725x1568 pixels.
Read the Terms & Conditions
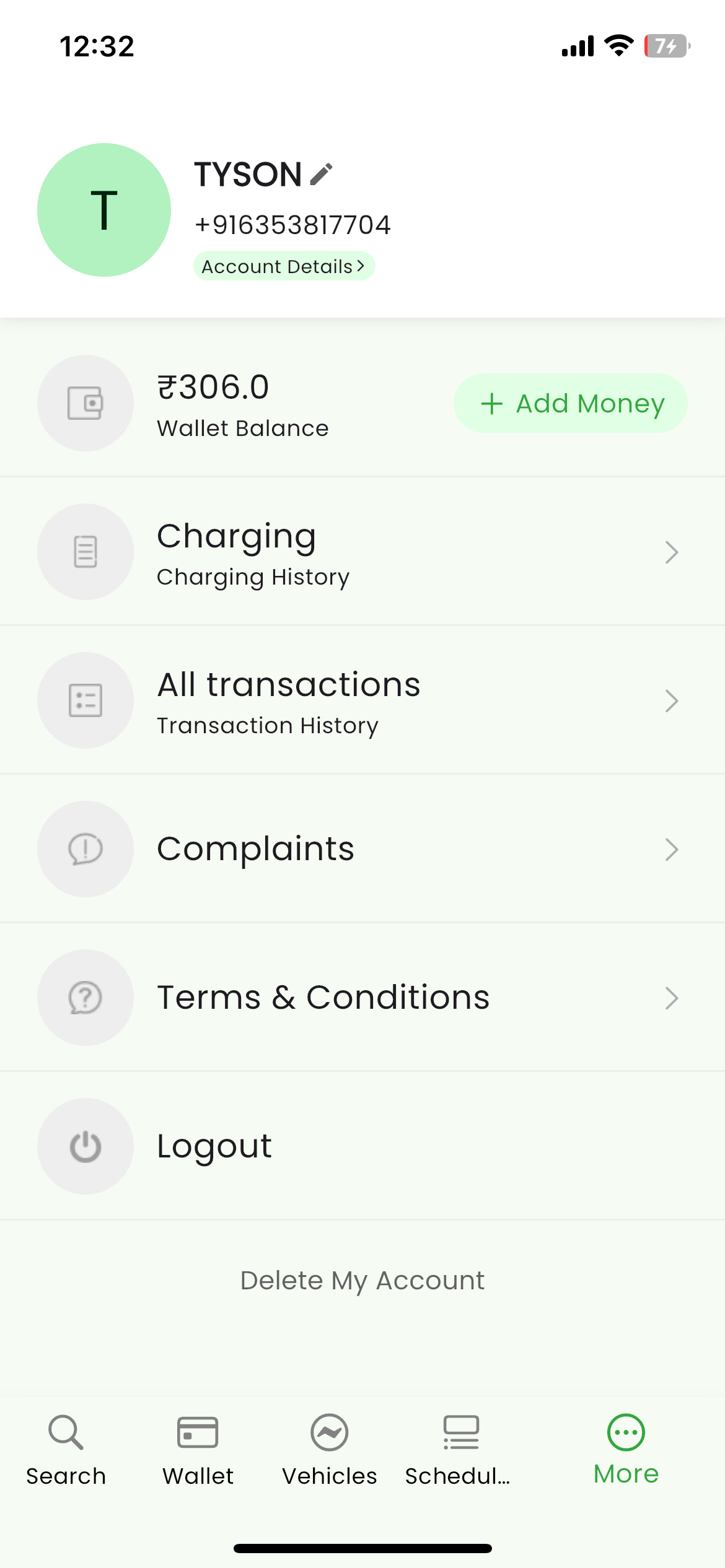point(362,998)
